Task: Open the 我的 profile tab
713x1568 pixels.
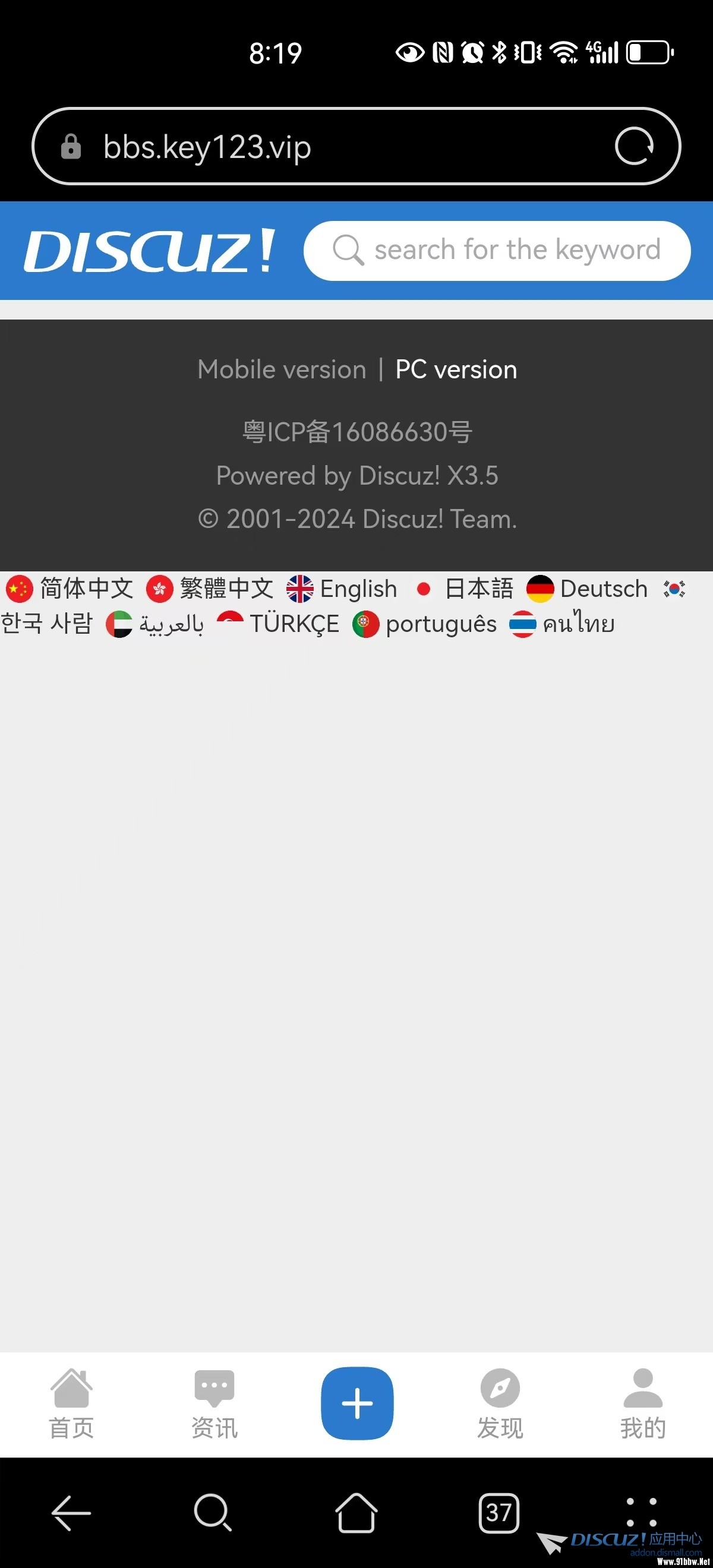Action: [643, 1403]
